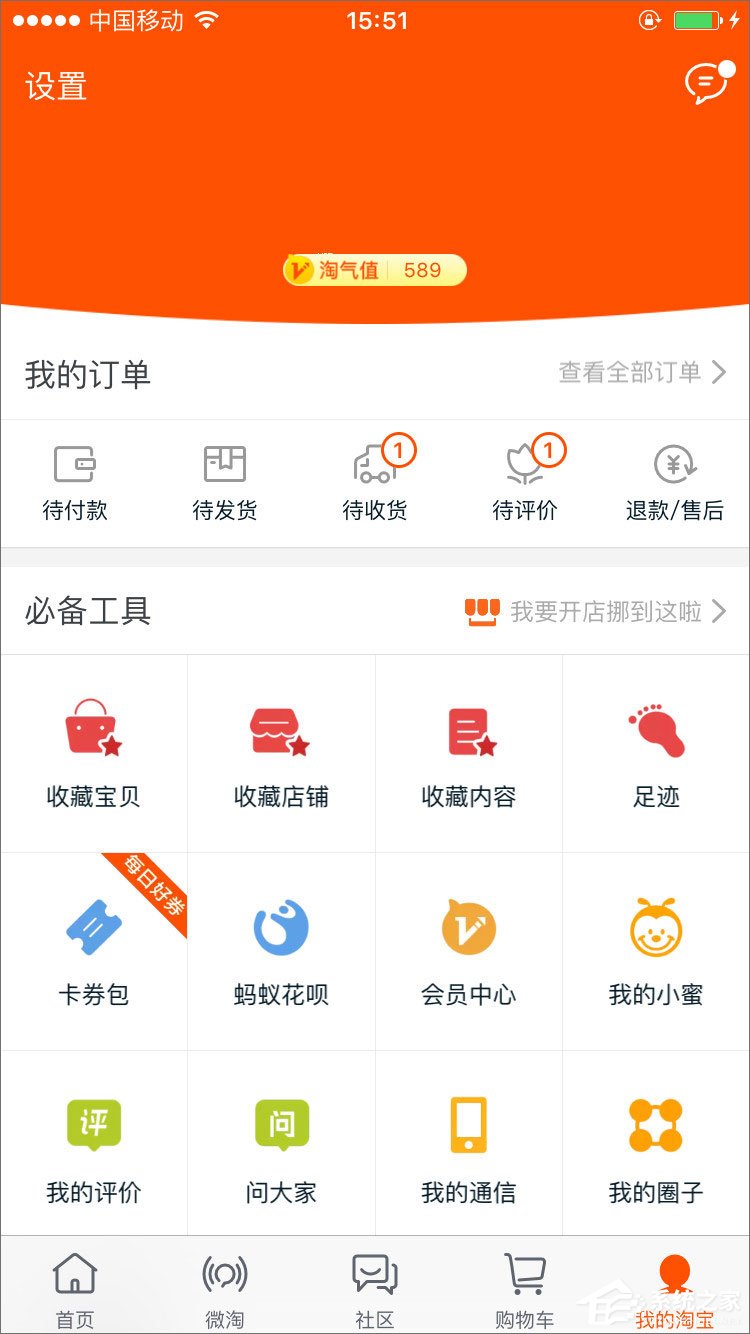Open 卡券包 coupon wallet
Viewport: 750px width, 1334px height.
coord(94,951)
